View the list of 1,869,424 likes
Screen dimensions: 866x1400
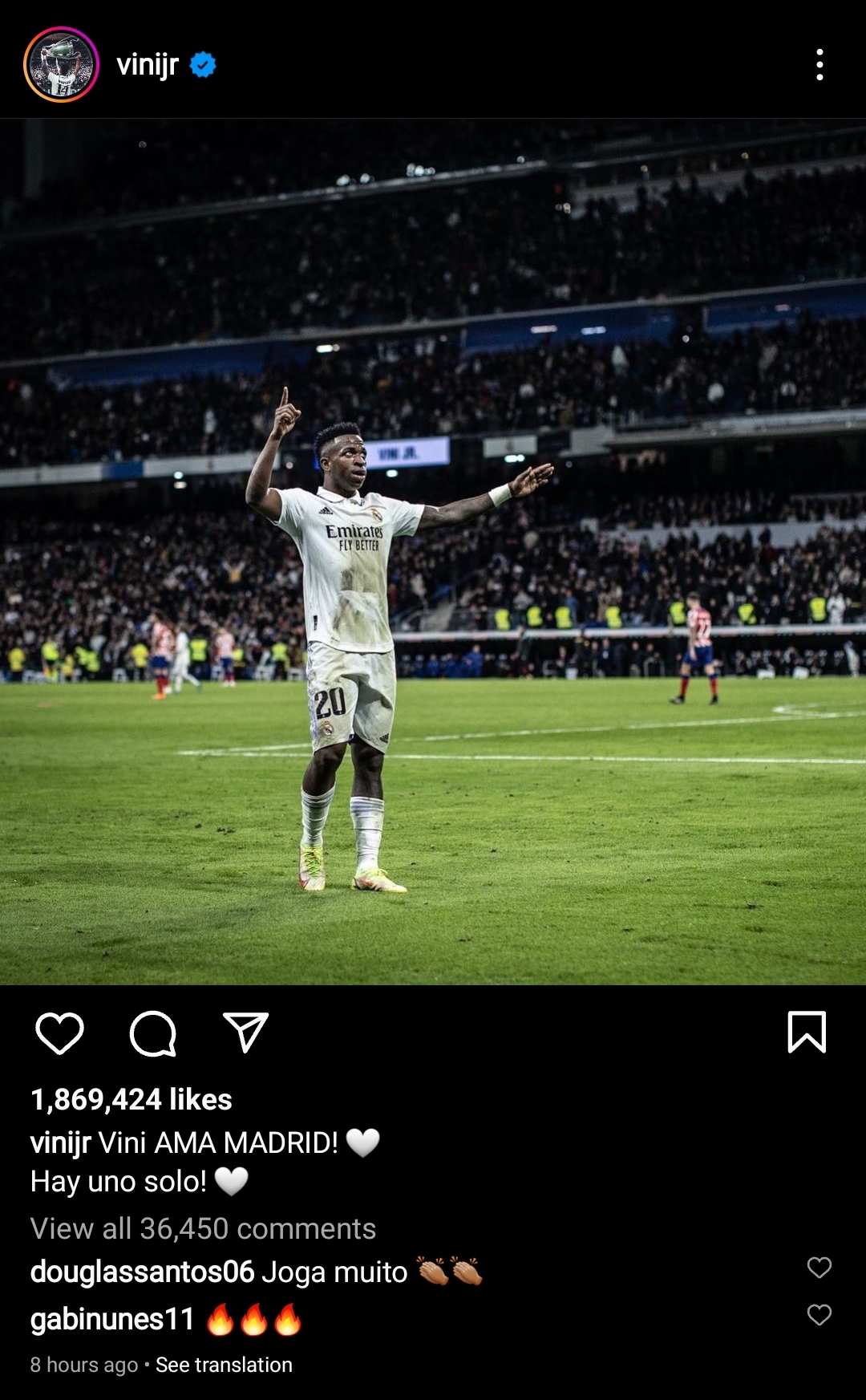coord(132,1099)
